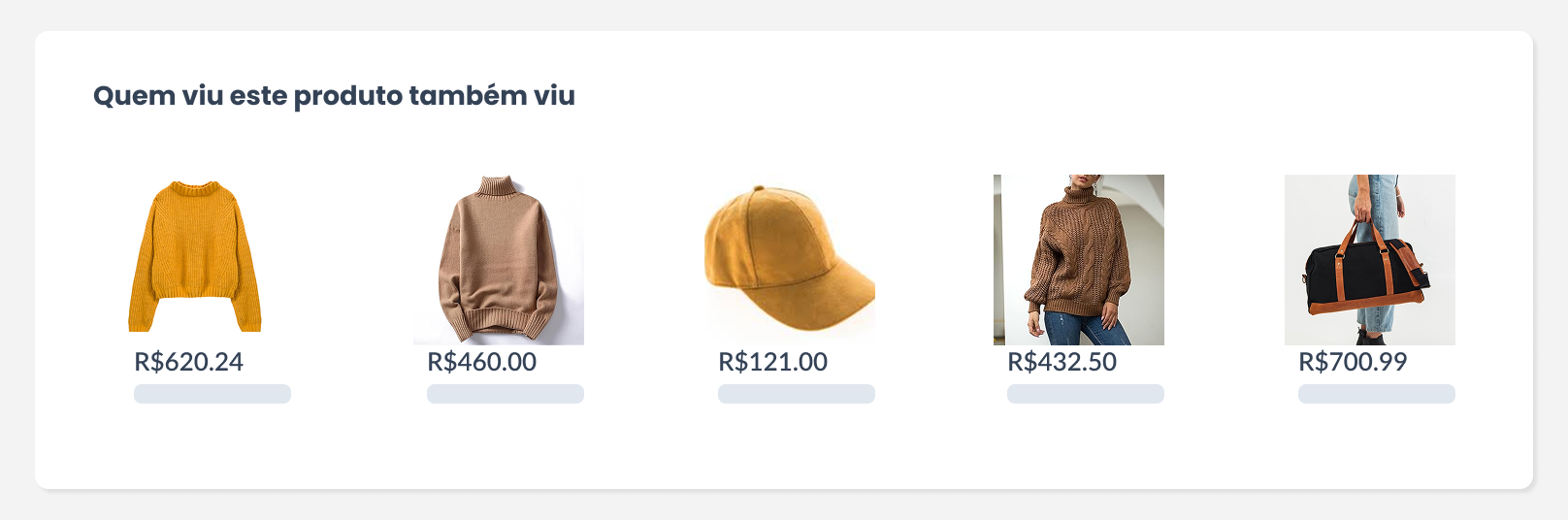Open the brown knit sweater priced R$432.50
Image resolution: width=1568 pixels, height=520 pixels.
(x=1079, y=260)
